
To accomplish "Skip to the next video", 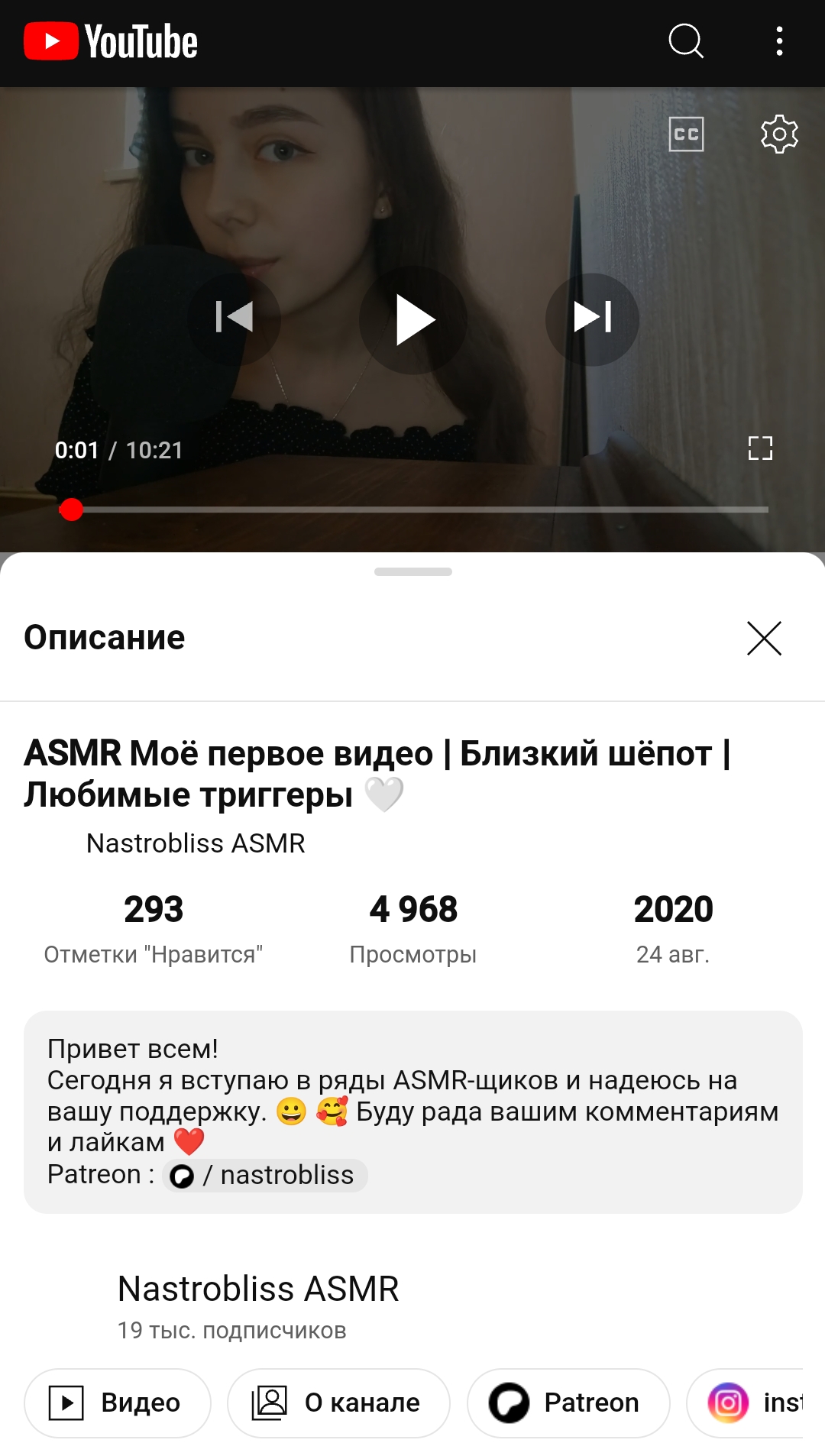I will pyautogui.click(x=592, y=317).
